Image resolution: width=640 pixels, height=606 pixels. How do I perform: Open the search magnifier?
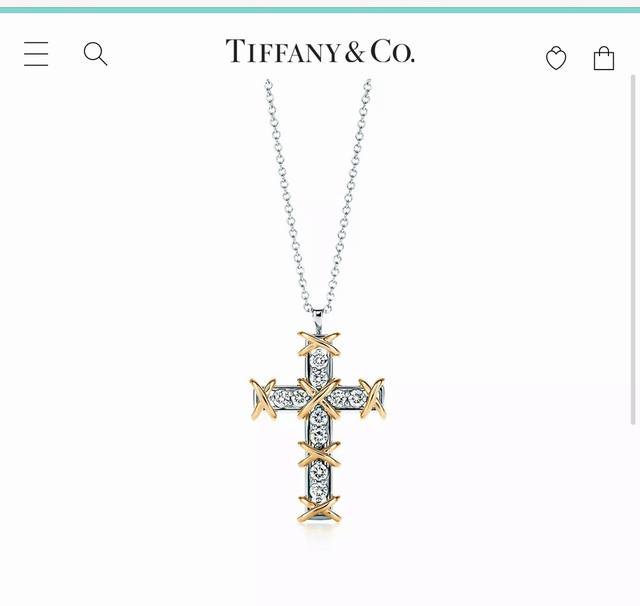pyautogui.click(x=95, y=54)
